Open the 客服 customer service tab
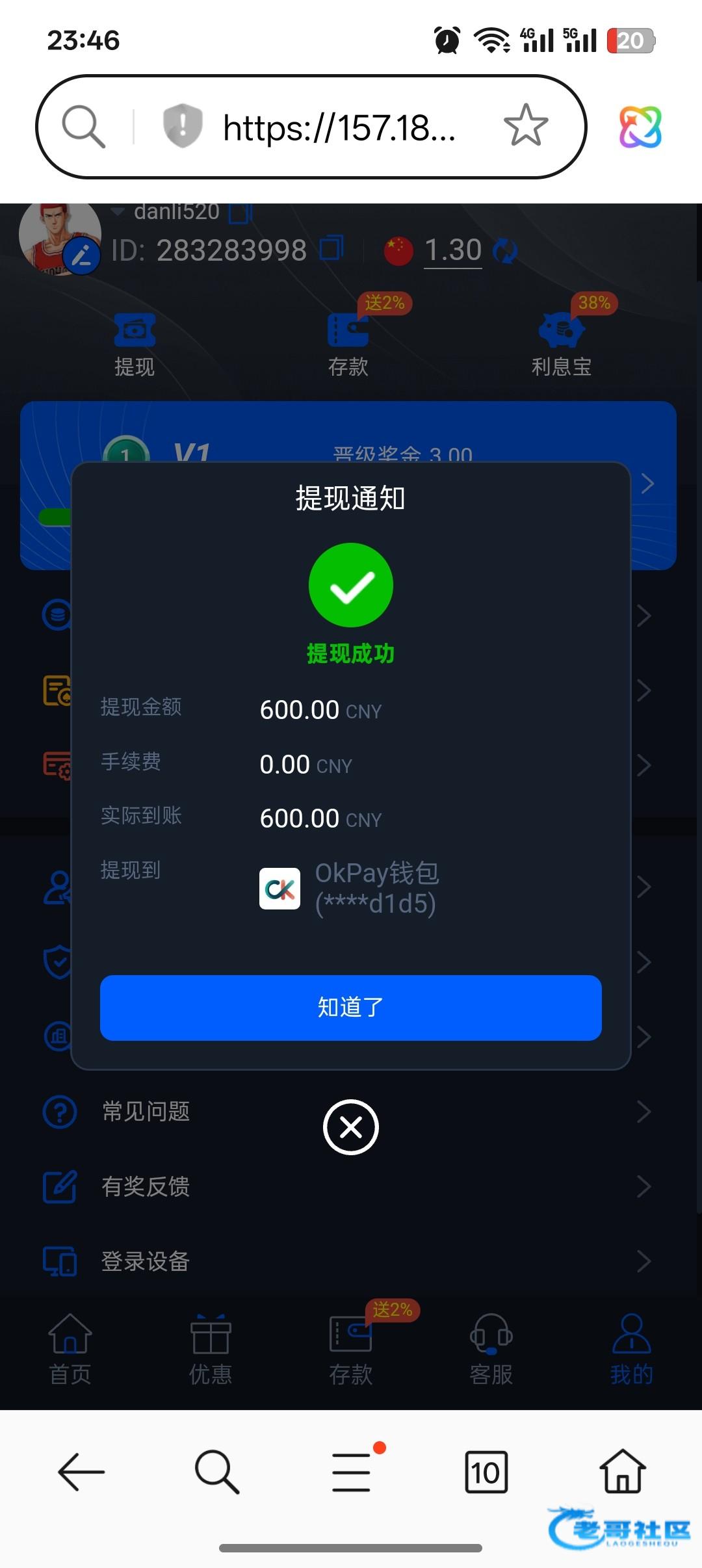Screen dimensions: 702x1568 (x=491, y=1349)
